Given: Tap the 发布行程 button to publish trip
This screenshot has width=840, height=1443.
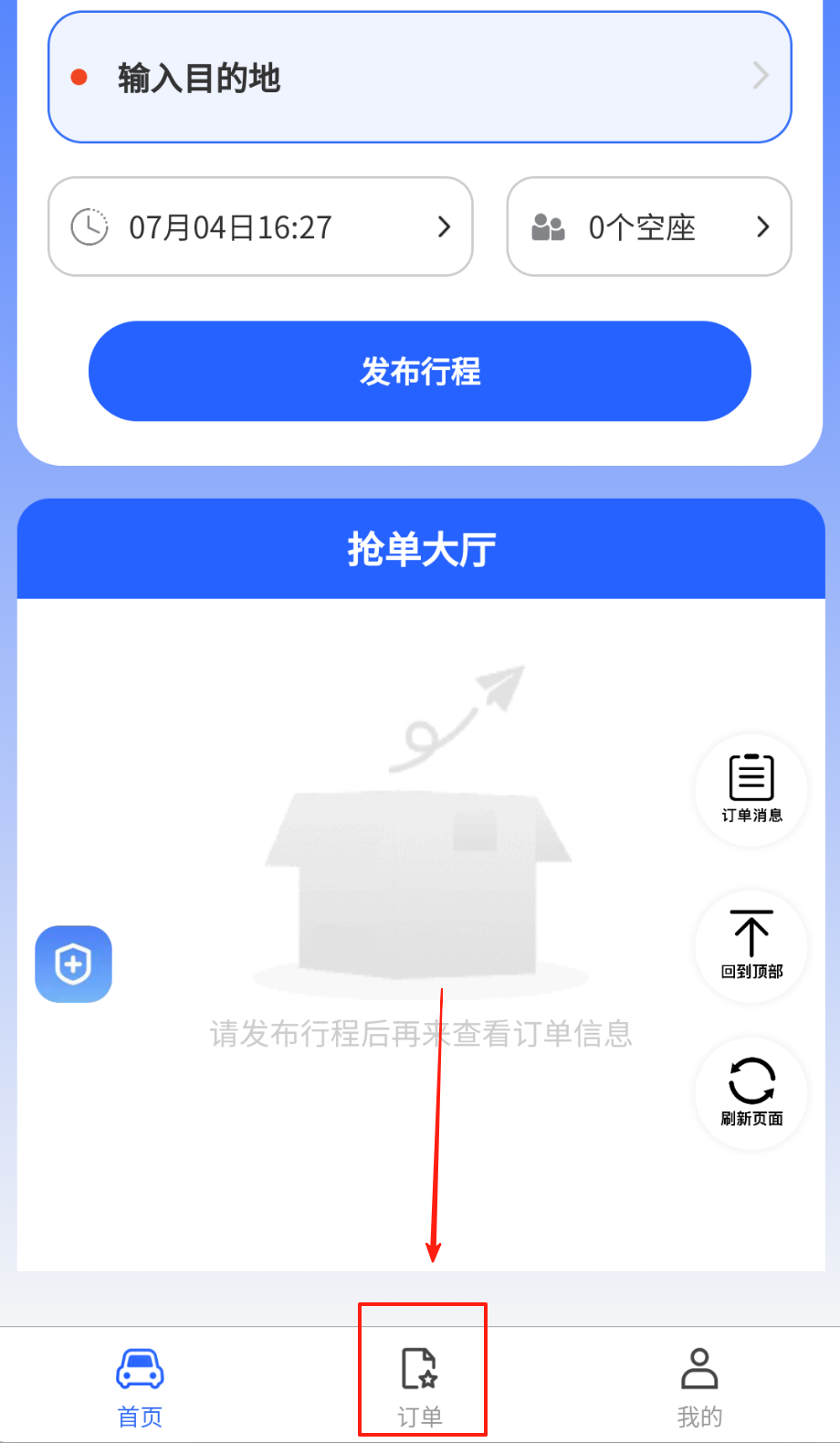Looking at the screenshot, I should [x=419, y=371].
